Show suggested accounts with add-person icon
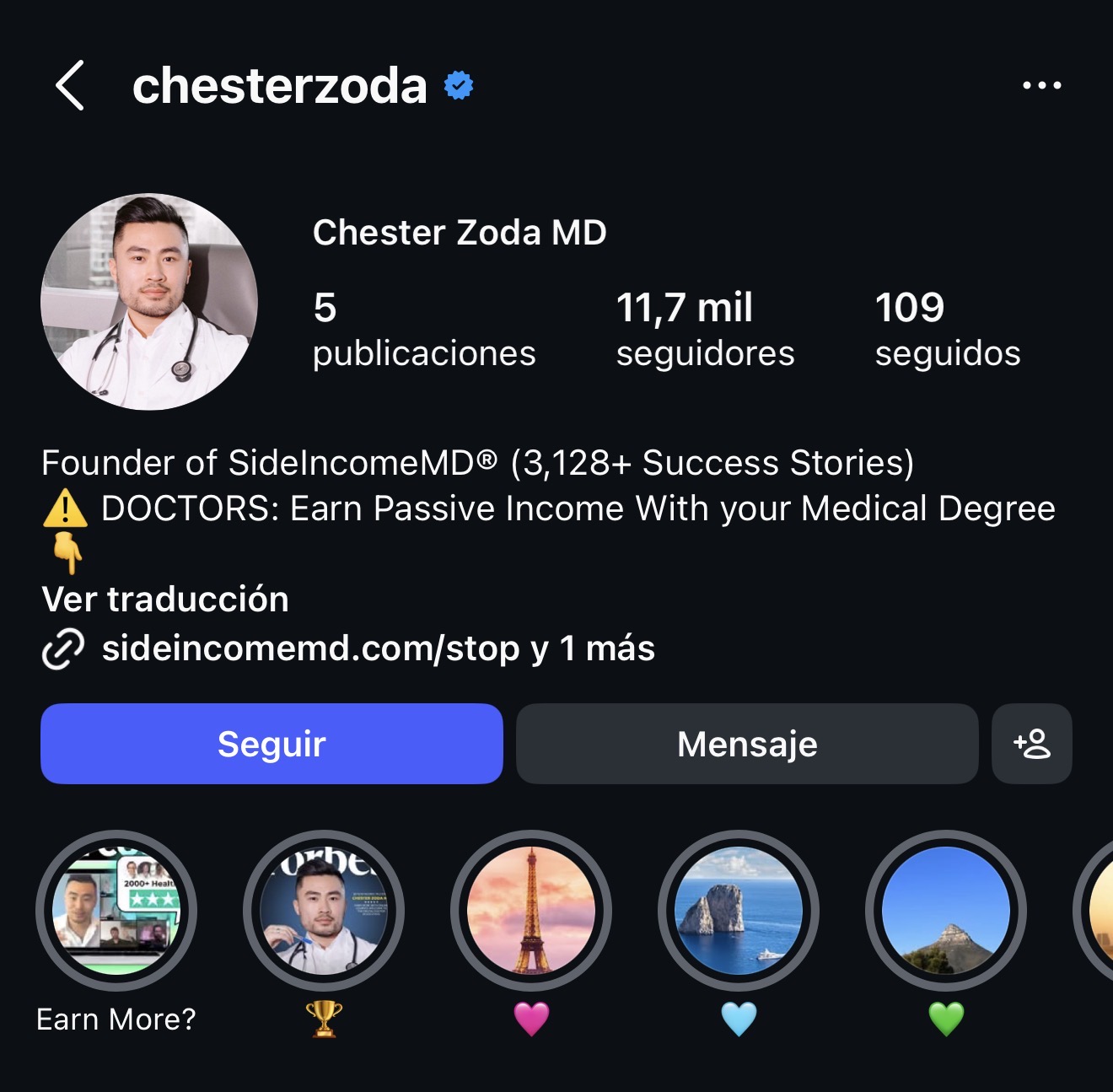This screenshot has width=1113, height=1092. (x=1032, y=744)
